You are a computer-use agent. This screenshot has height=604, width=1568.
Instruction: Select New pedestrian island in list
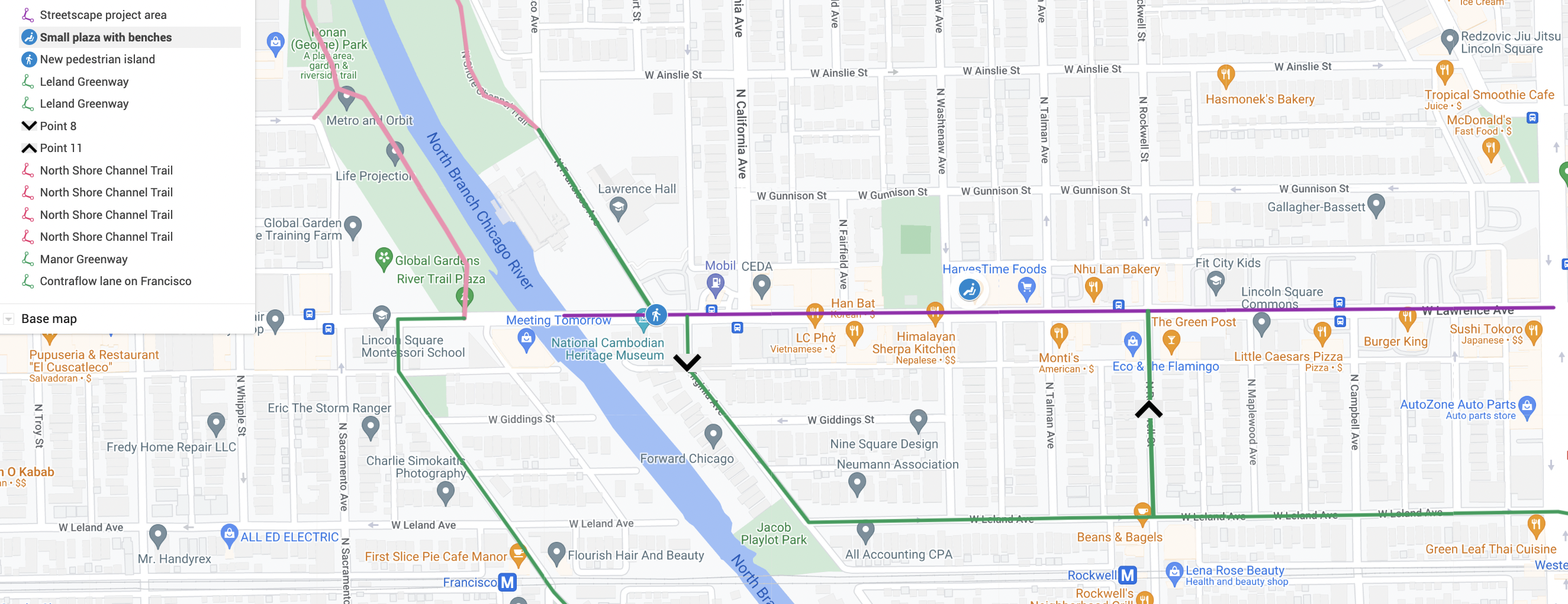98,59
